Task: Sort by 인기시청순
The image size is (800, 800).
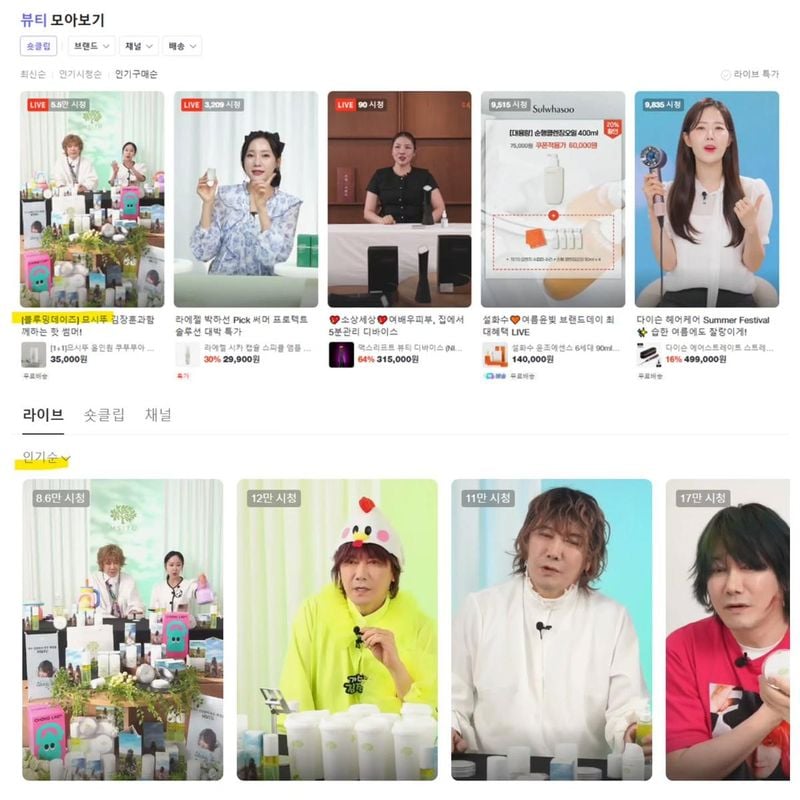Action: pyautogui.click(x=80, y=74)
